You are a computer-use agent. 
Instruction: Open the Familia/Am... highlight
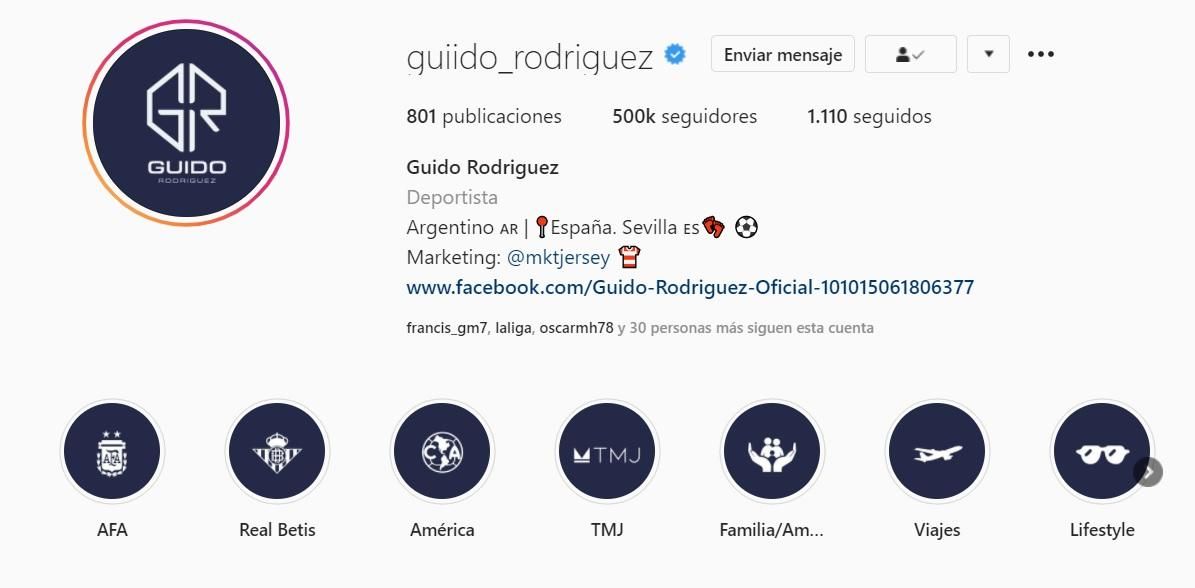(772, 453)
